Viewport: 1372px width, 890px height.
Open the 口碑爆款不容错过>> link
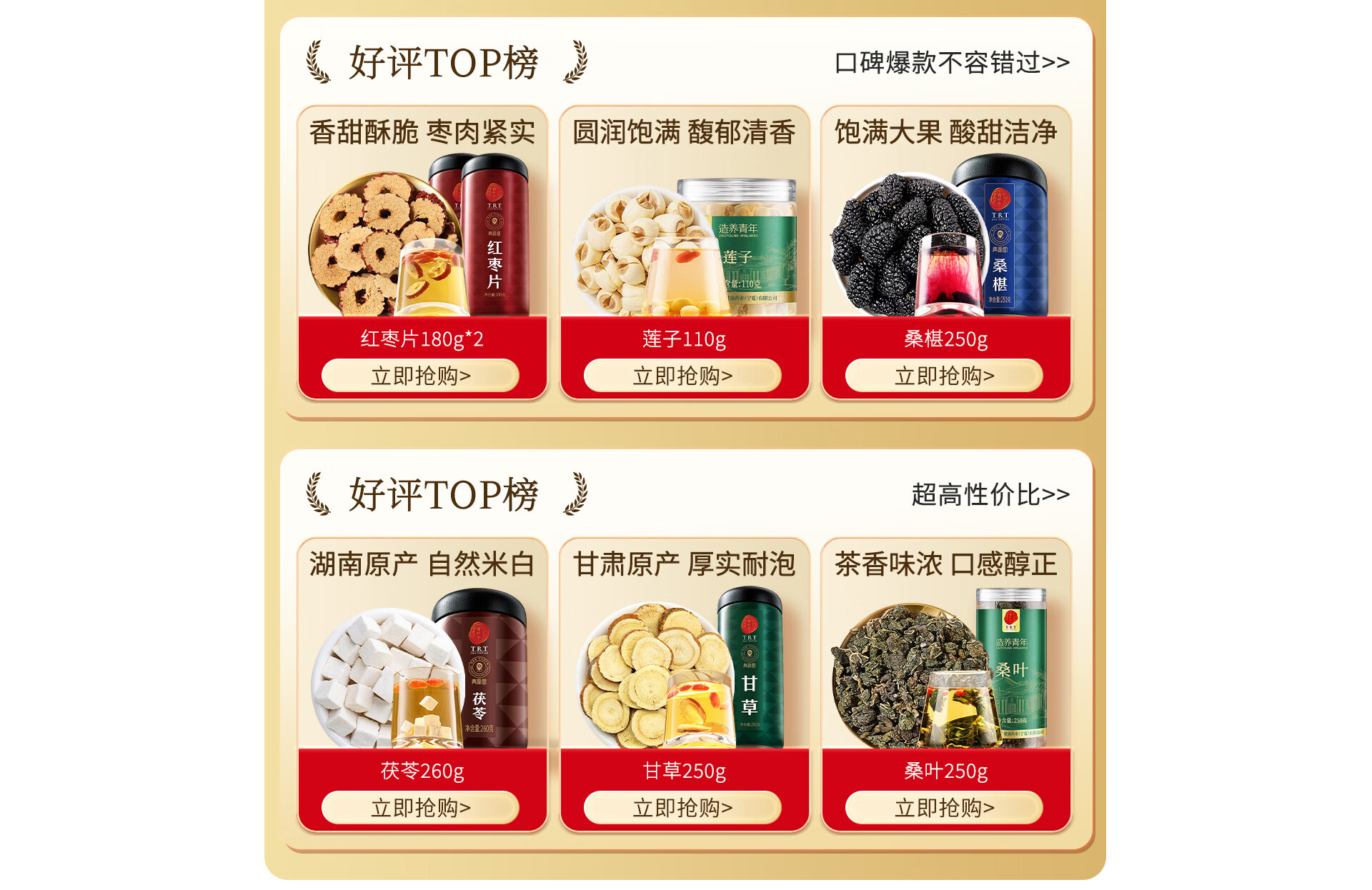click(952, 63)
